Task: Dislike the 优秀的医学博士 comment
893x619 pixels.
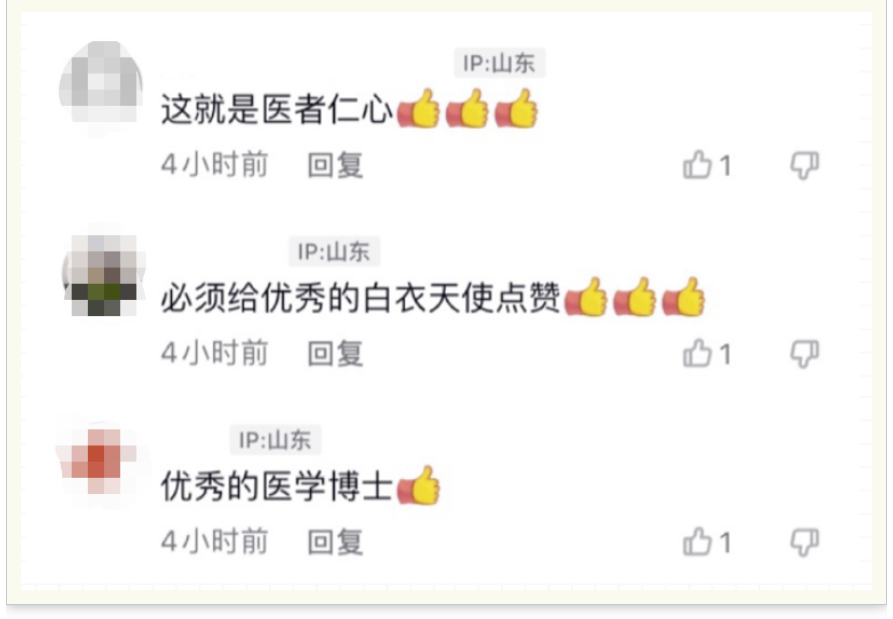Action: tap(805, 542)
